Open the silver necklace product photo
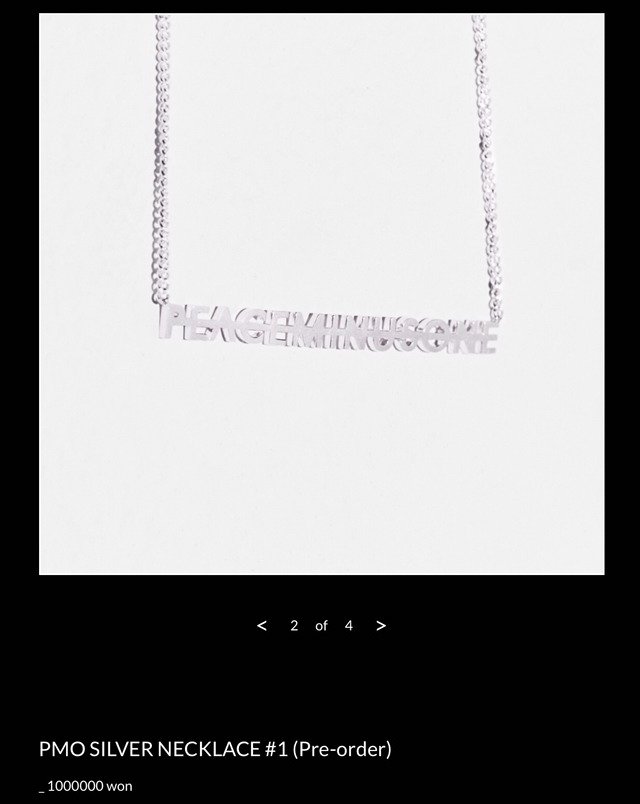 click(x=321, y=294)
